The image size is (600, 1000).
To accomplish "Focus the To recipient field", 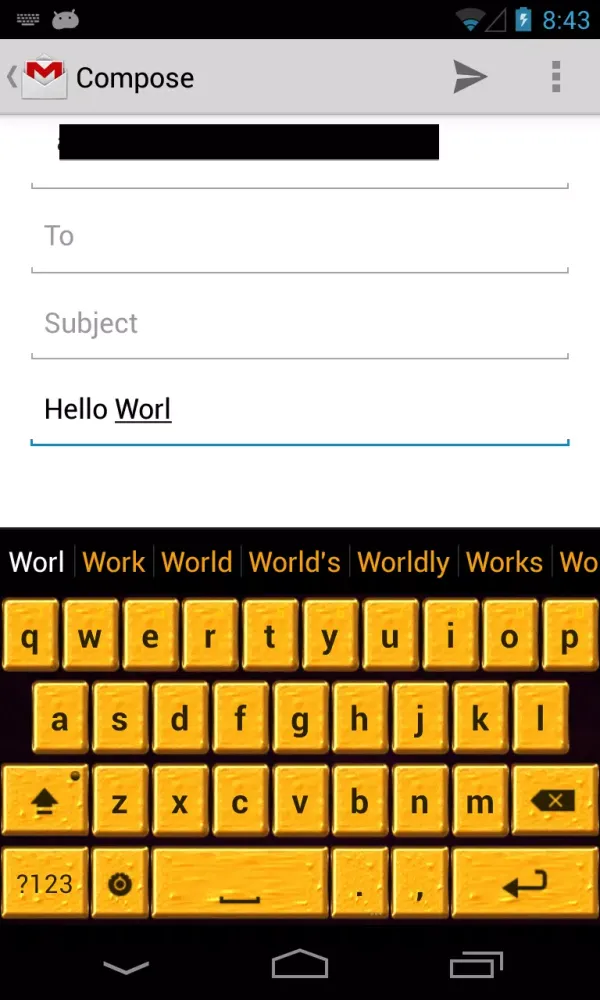I will tap(300, 237).
